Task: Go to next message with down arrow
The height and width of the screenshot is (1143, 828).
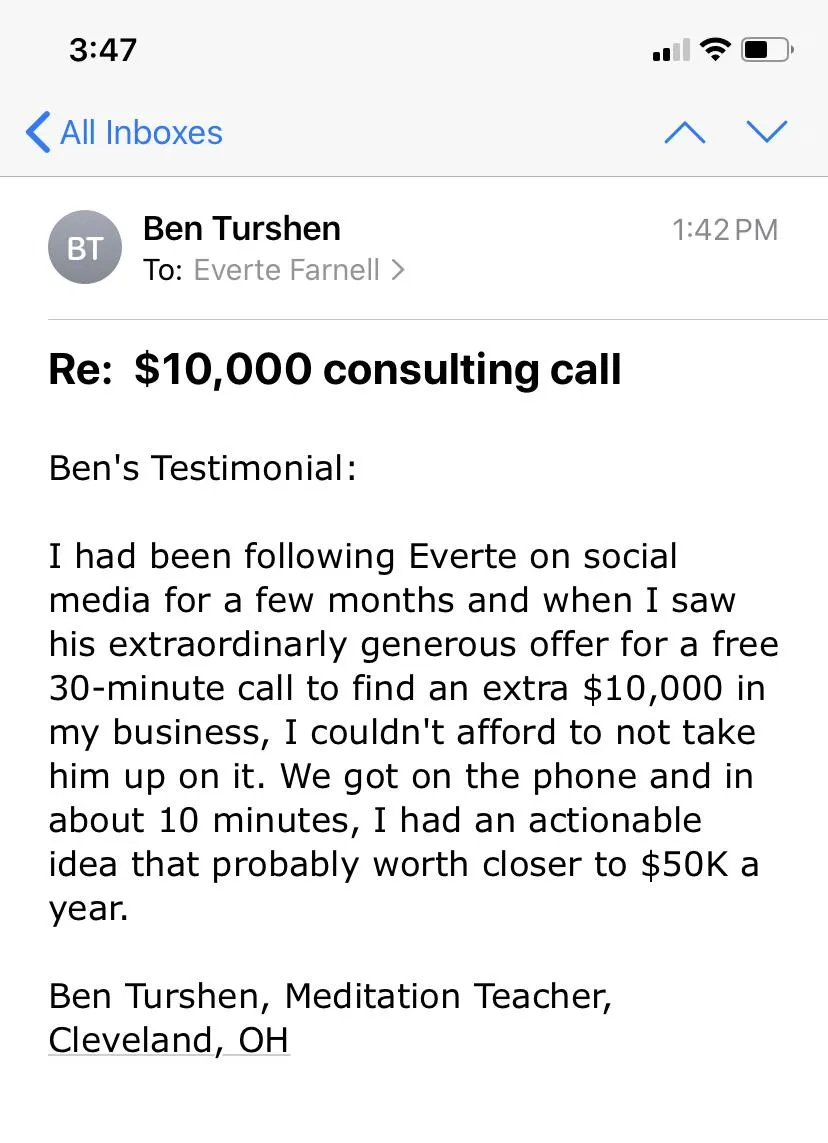Action: 767,132
